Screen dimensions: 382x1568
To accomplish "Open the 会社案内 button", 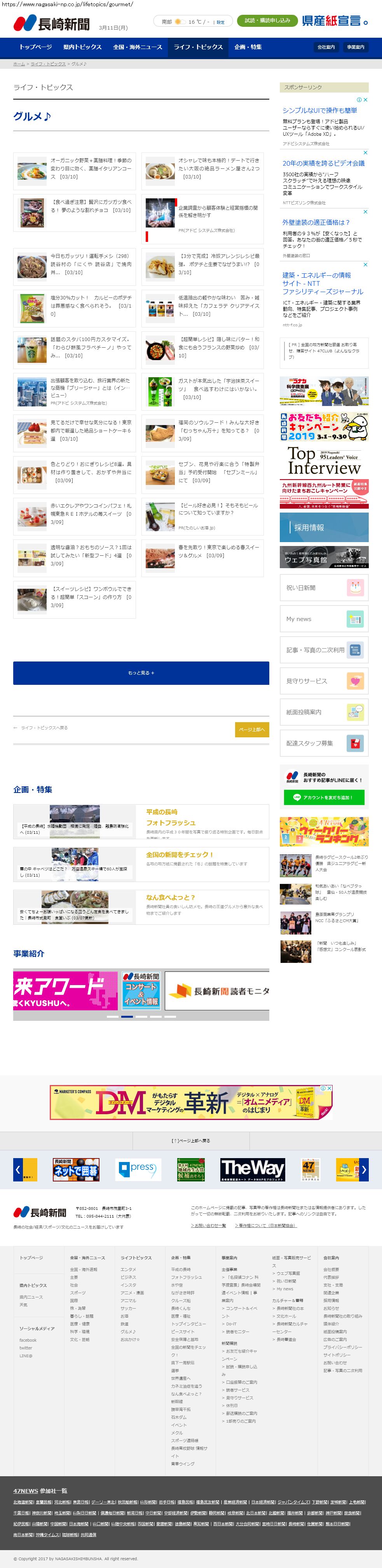I will pos(325,47).
